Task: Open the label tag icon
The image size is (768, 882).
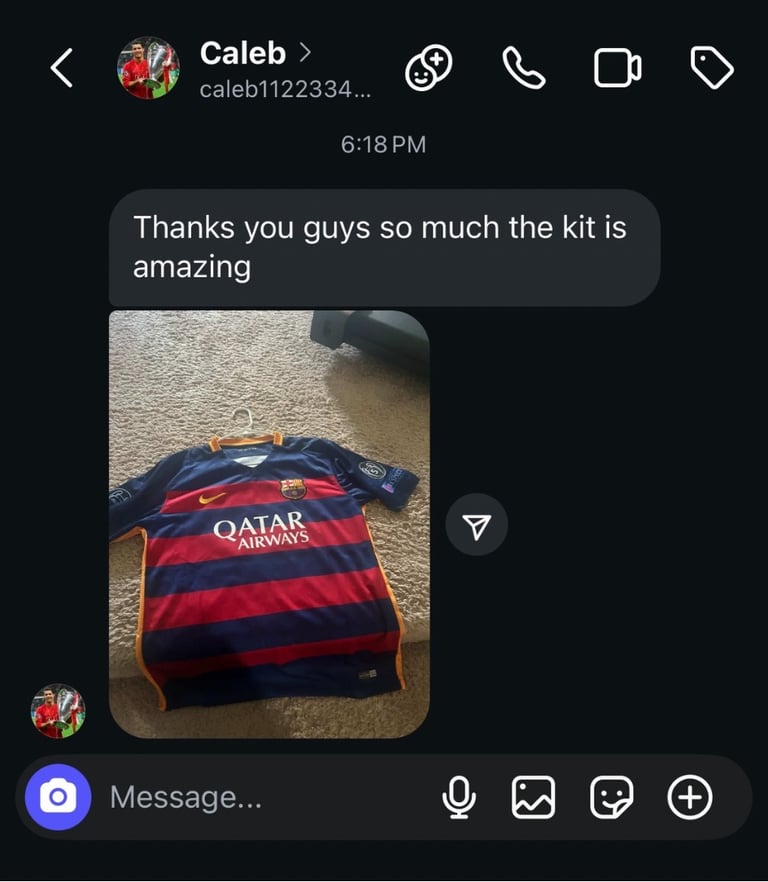Action: click(712, 68)
